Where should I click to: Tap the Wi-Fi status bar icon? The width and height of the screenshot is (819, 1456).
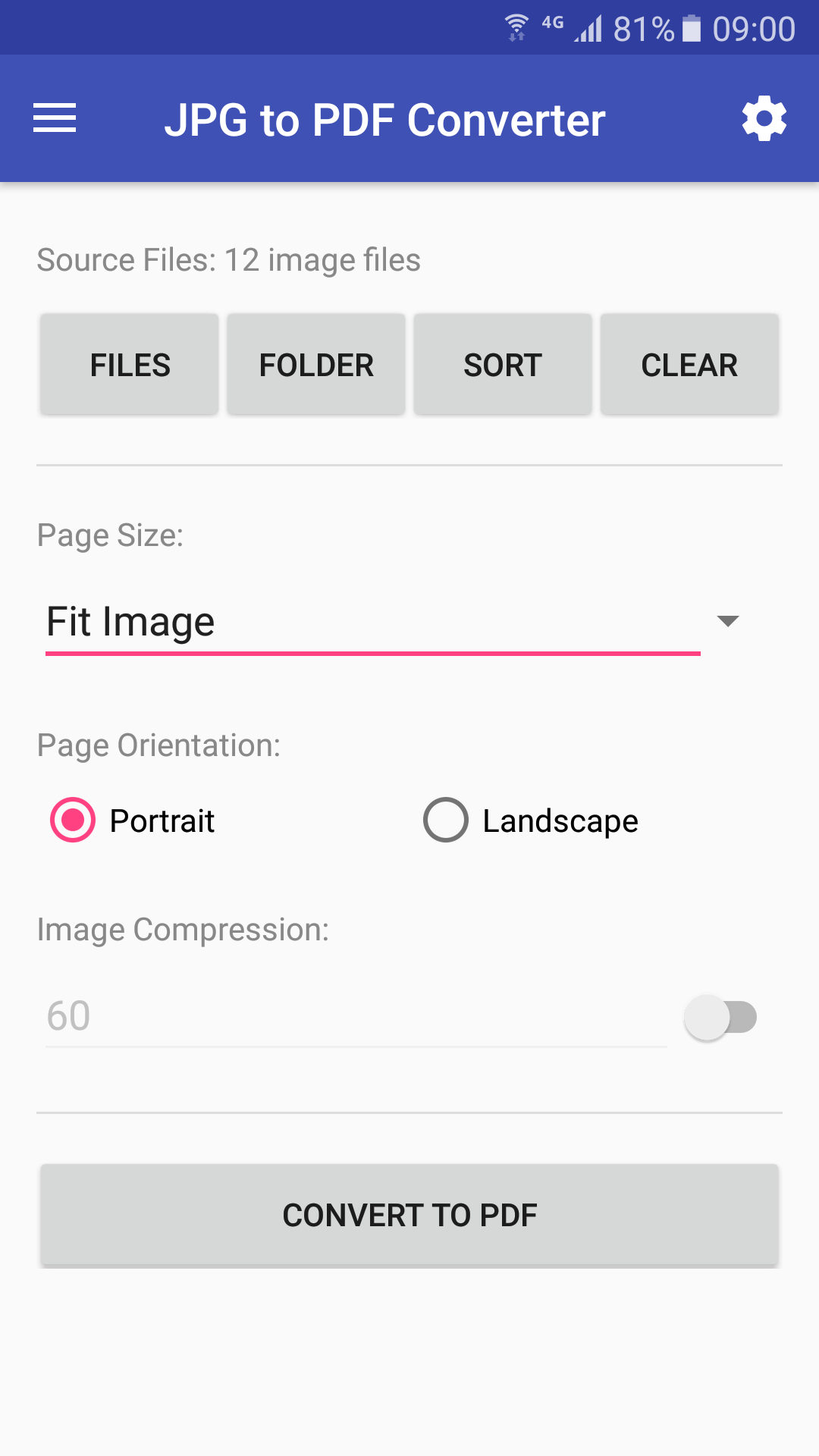click(x=516, y=27)
